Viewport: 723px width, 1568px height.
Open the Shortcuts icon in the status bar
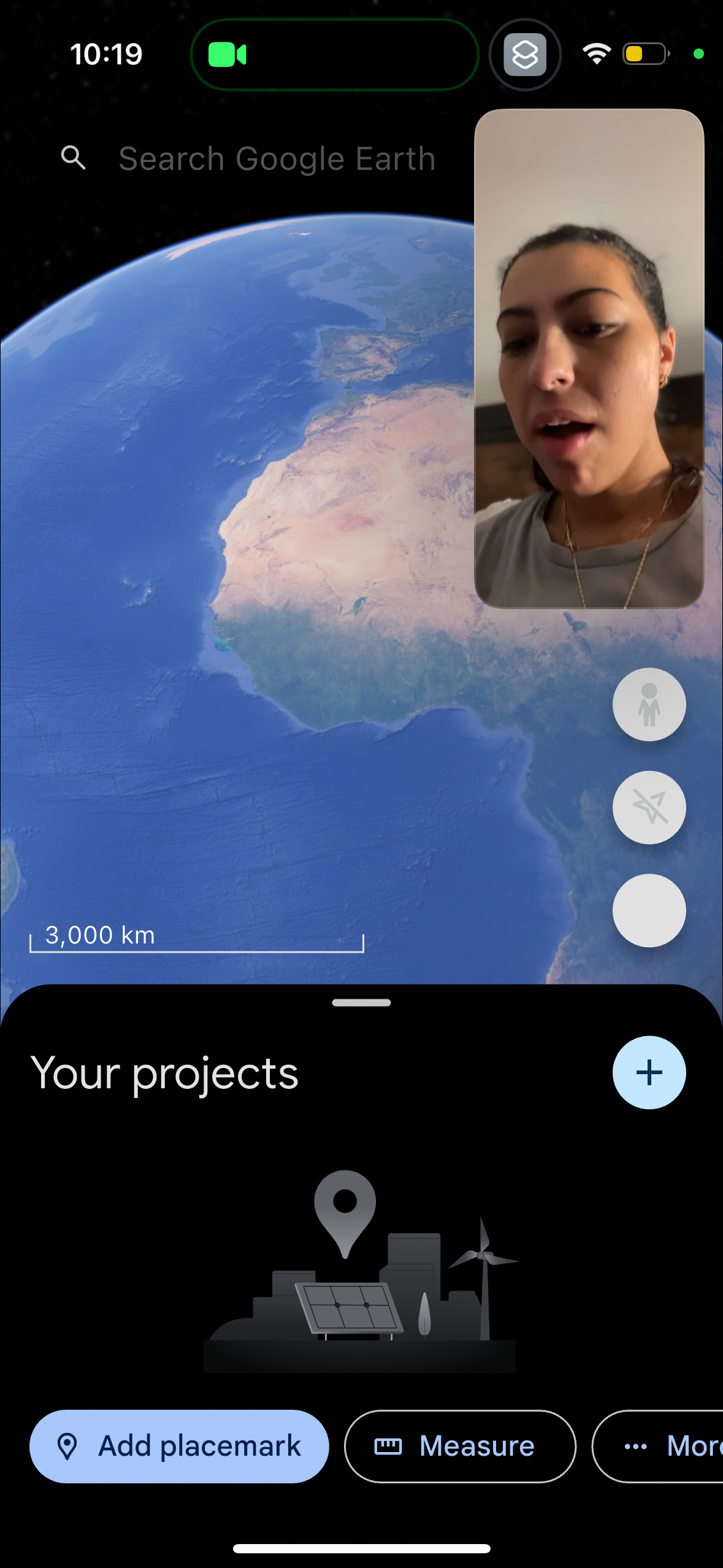pos(525,55)
